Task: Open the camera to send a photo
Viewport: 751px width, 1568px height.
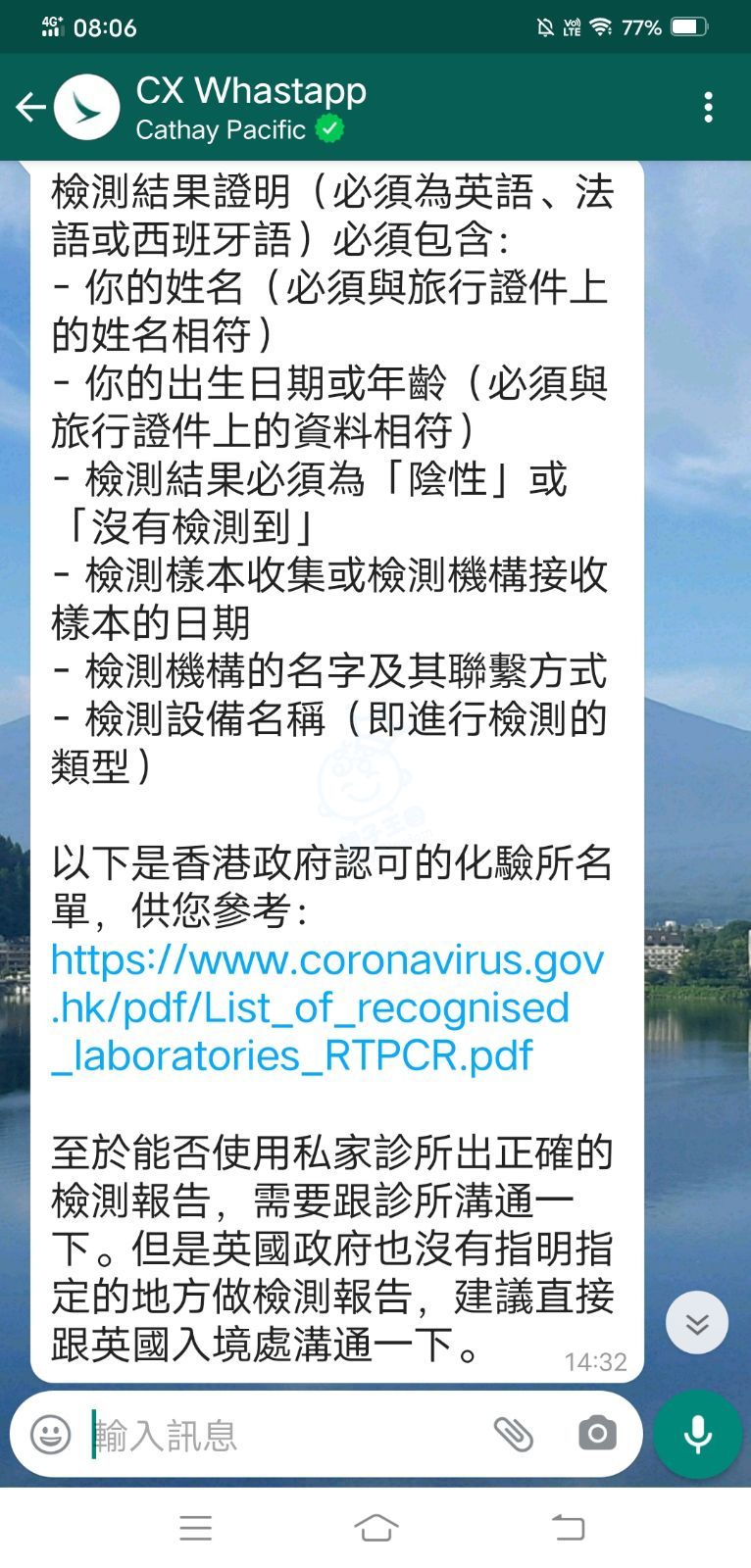Action: tap(597, 1435)
